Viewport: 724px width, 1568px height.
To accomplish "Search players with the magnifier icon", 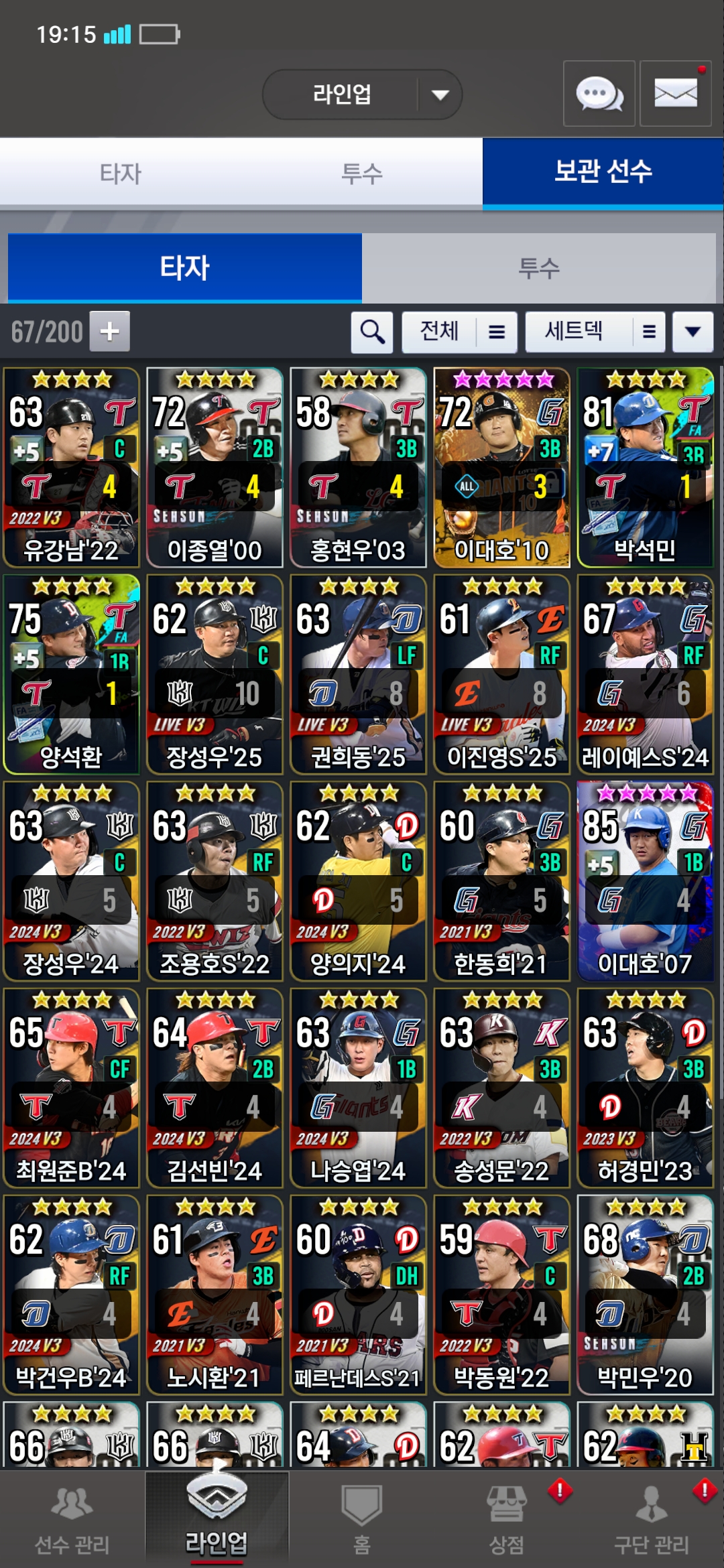I will coord(372,331).
